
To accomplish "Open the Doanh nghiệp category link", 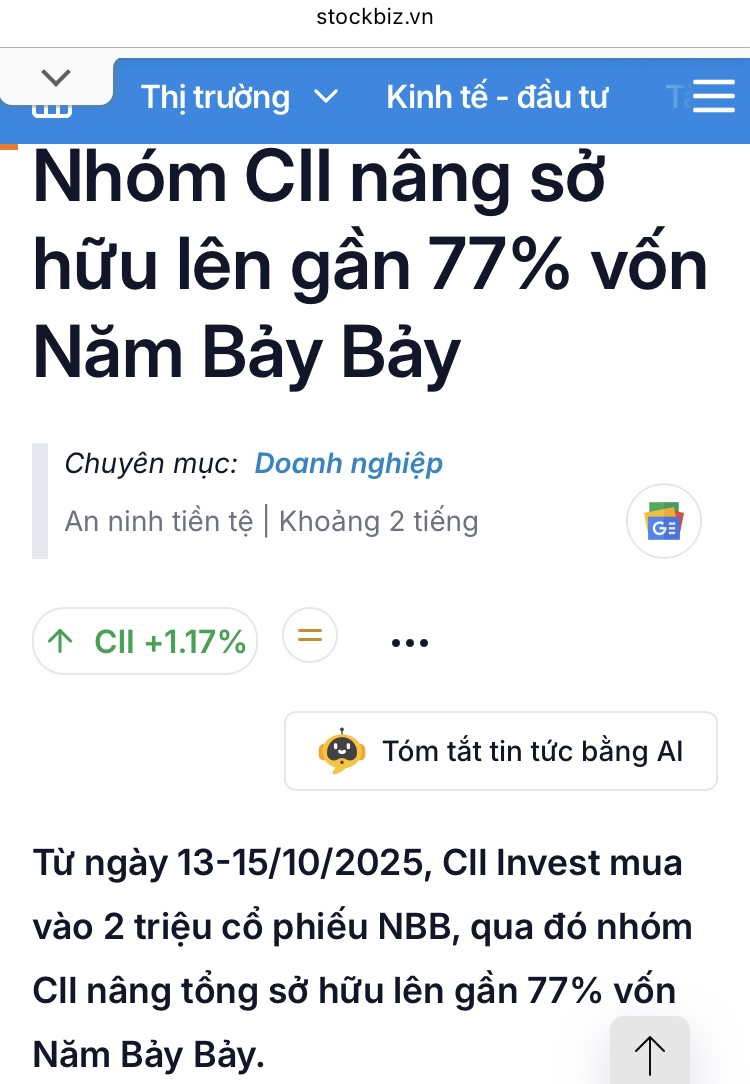I will [x=348, y=464].
